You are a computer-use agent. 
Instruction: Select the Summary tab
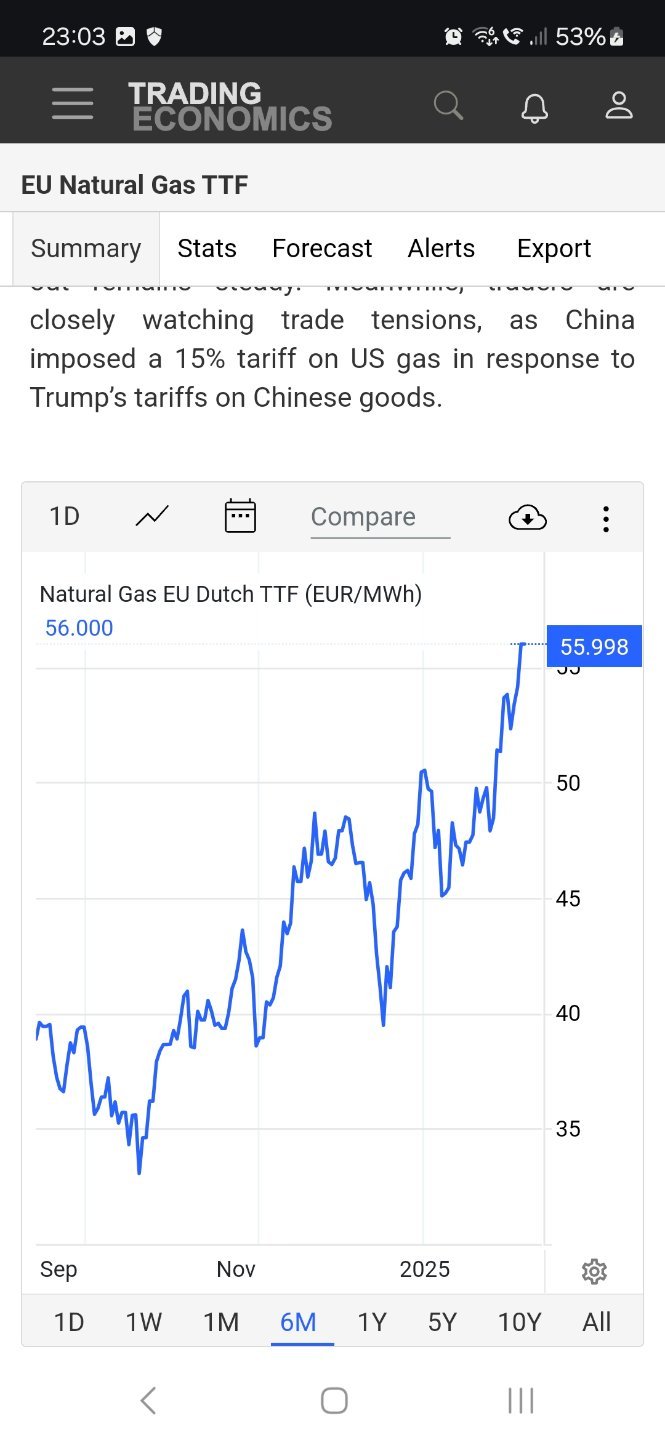pyautogui.click(x=86, y=248)
